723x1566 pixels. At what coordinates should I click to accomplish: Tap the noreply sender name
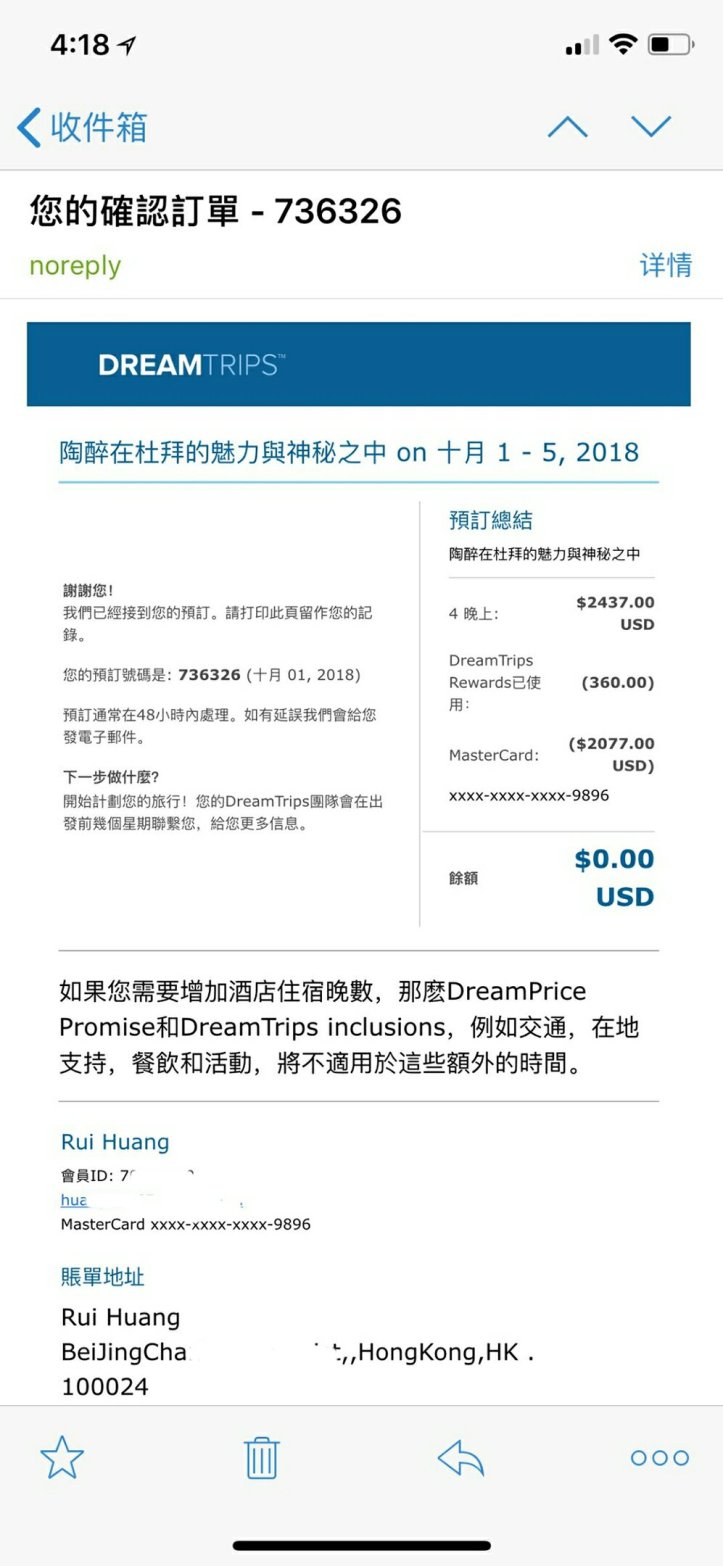pos(75,266)
